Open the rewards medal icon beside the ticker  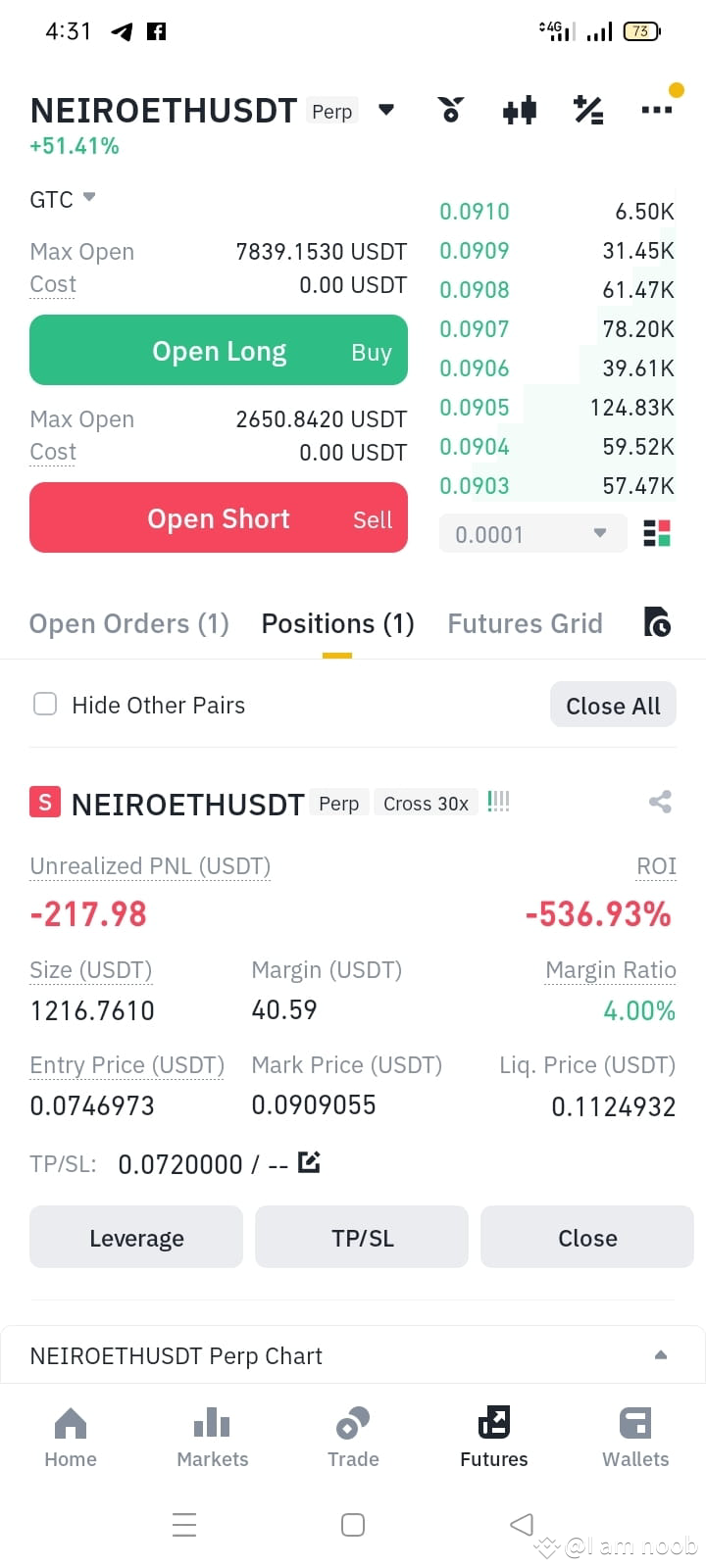(x=450, y=111)
